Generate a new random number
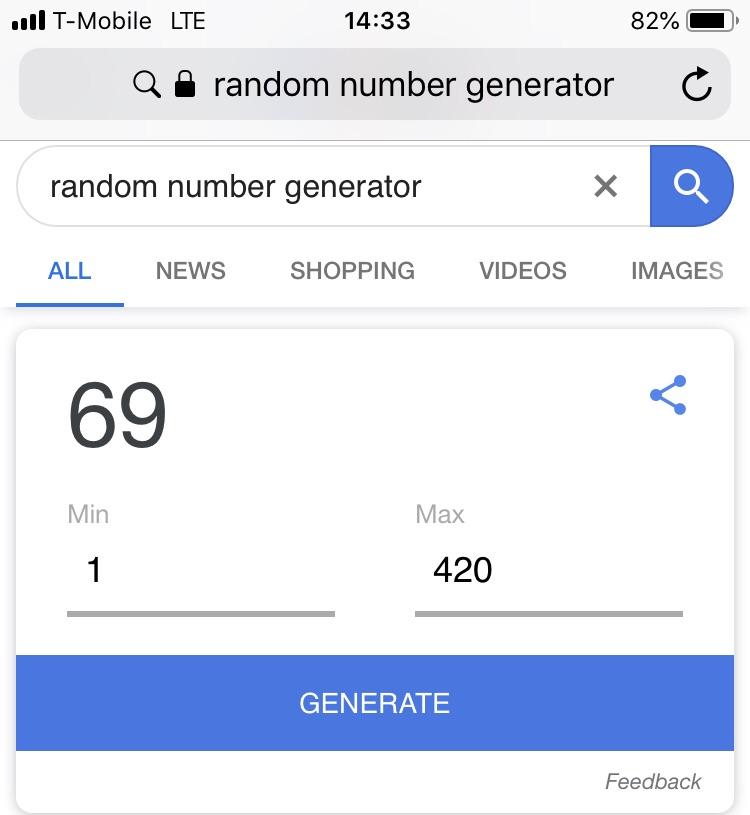Image resolution: width=750 pixels, height=815 pixels. (x=375, y=703)
